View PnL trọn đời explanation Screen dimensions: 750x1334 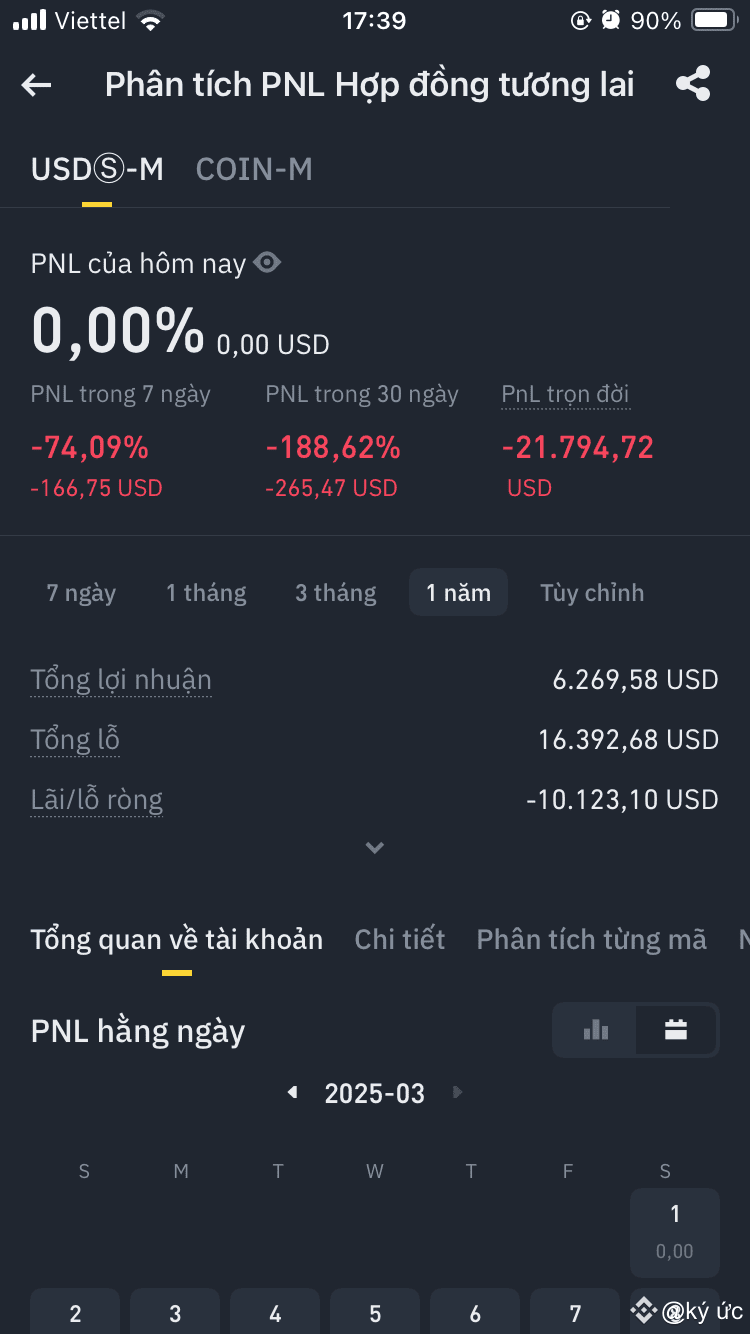click(x=565, y=394)
